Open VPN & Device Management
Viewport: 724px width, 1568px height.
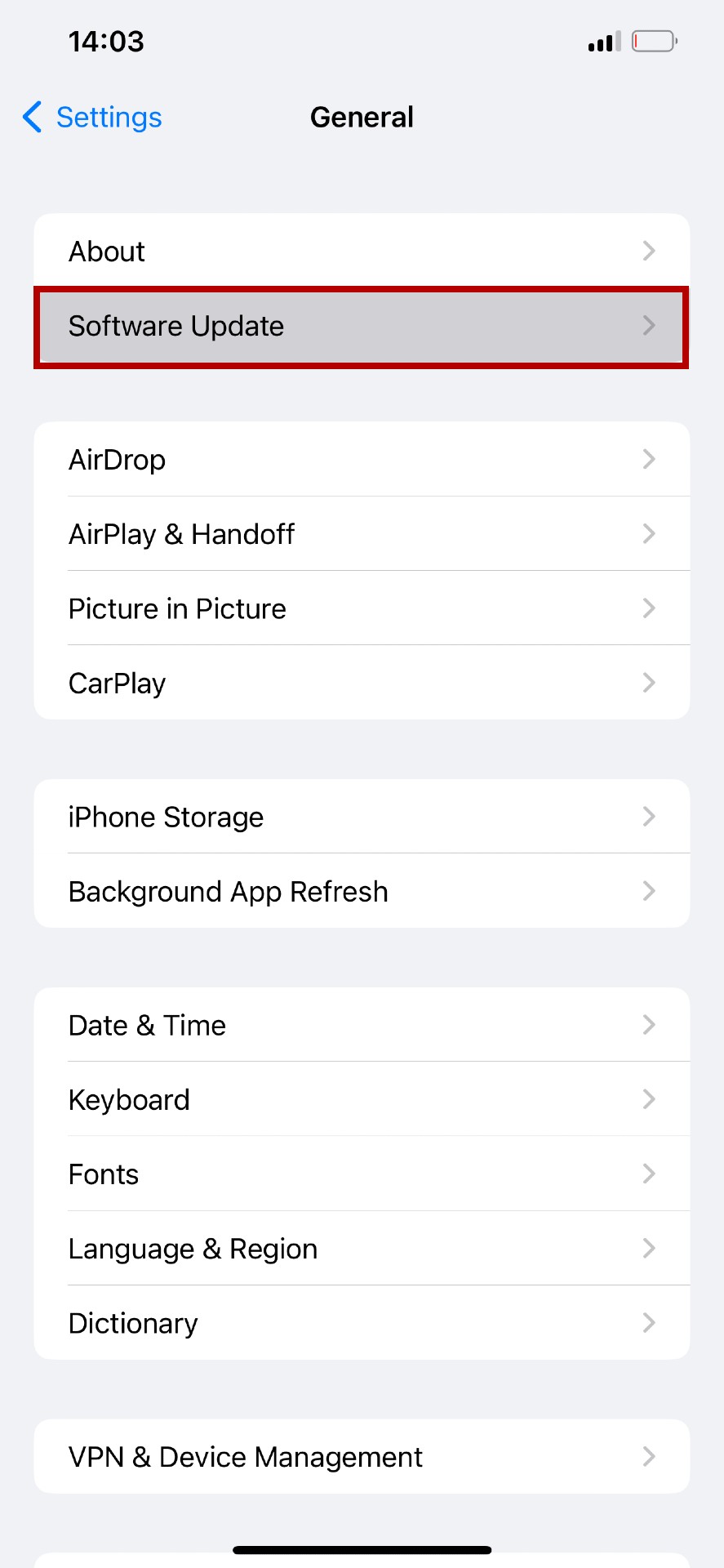point(362,1457)
